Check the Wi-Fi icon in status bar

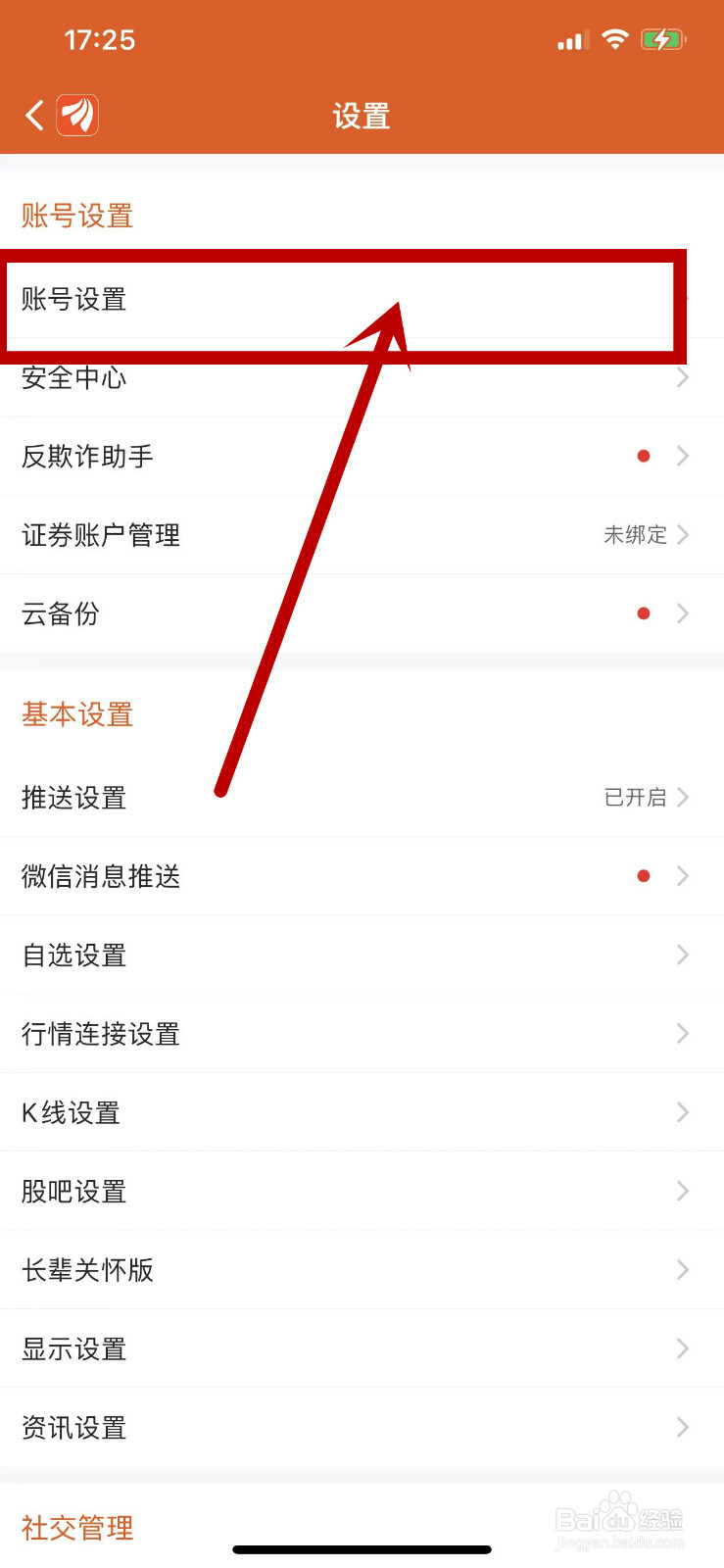coord(615,39)
